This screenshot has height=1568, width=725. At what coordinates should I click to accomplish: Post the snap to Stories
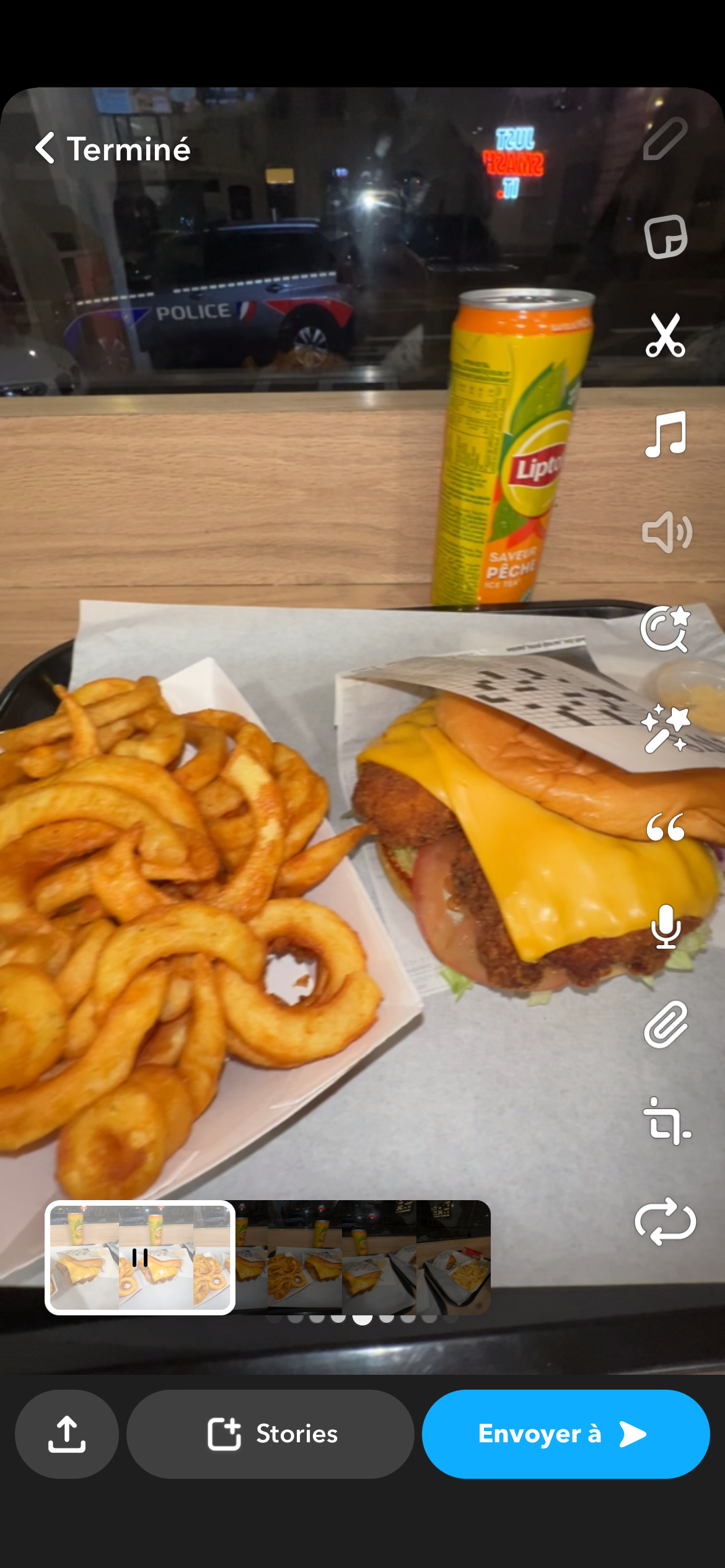point(271,1434)
